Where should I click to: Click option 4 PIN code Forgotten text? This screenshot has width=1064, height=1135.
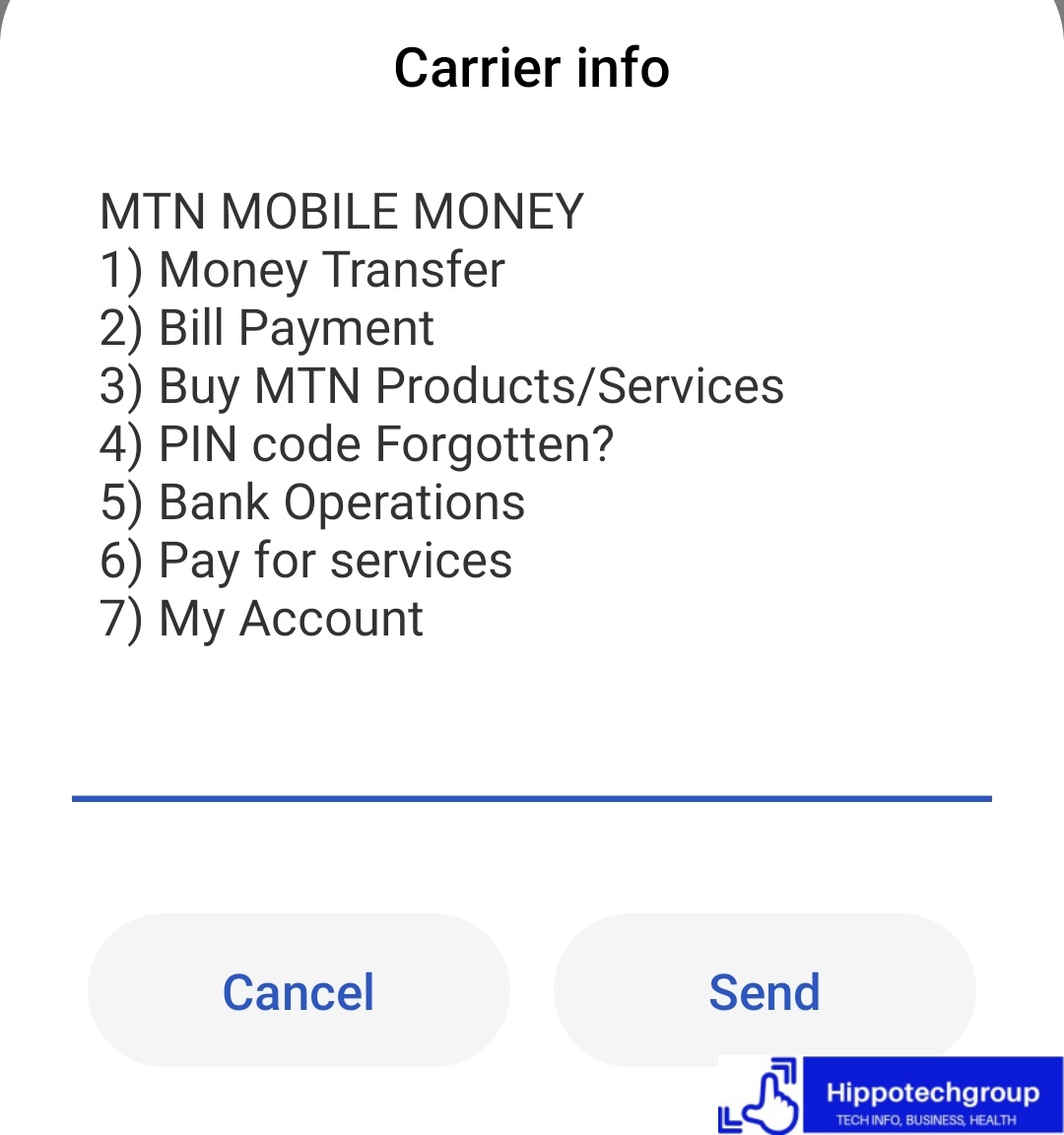tap(358, 443)
